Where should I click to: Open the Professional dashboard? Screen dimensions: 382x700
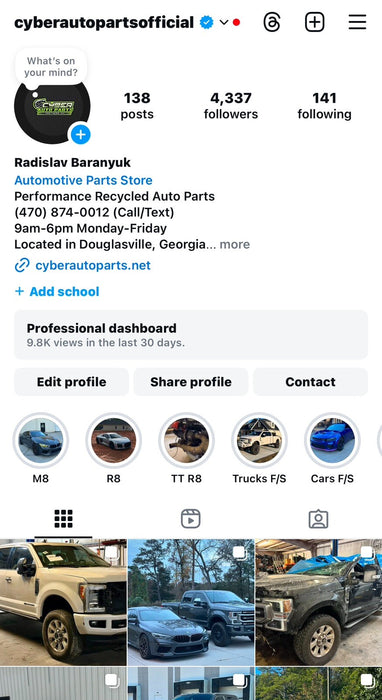tap(191, 335)
